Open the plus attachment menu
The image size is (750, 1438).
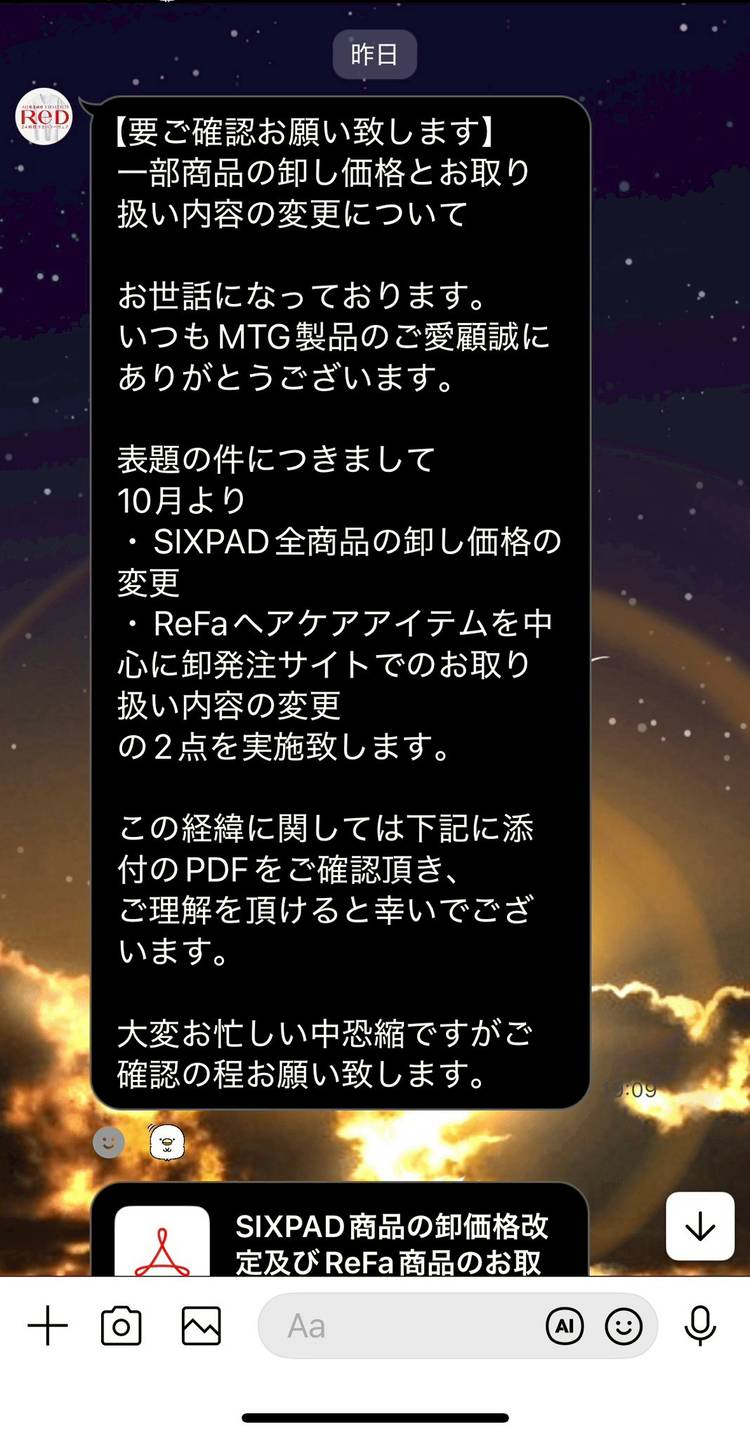pyautogui.click(x=47, y=1327)
